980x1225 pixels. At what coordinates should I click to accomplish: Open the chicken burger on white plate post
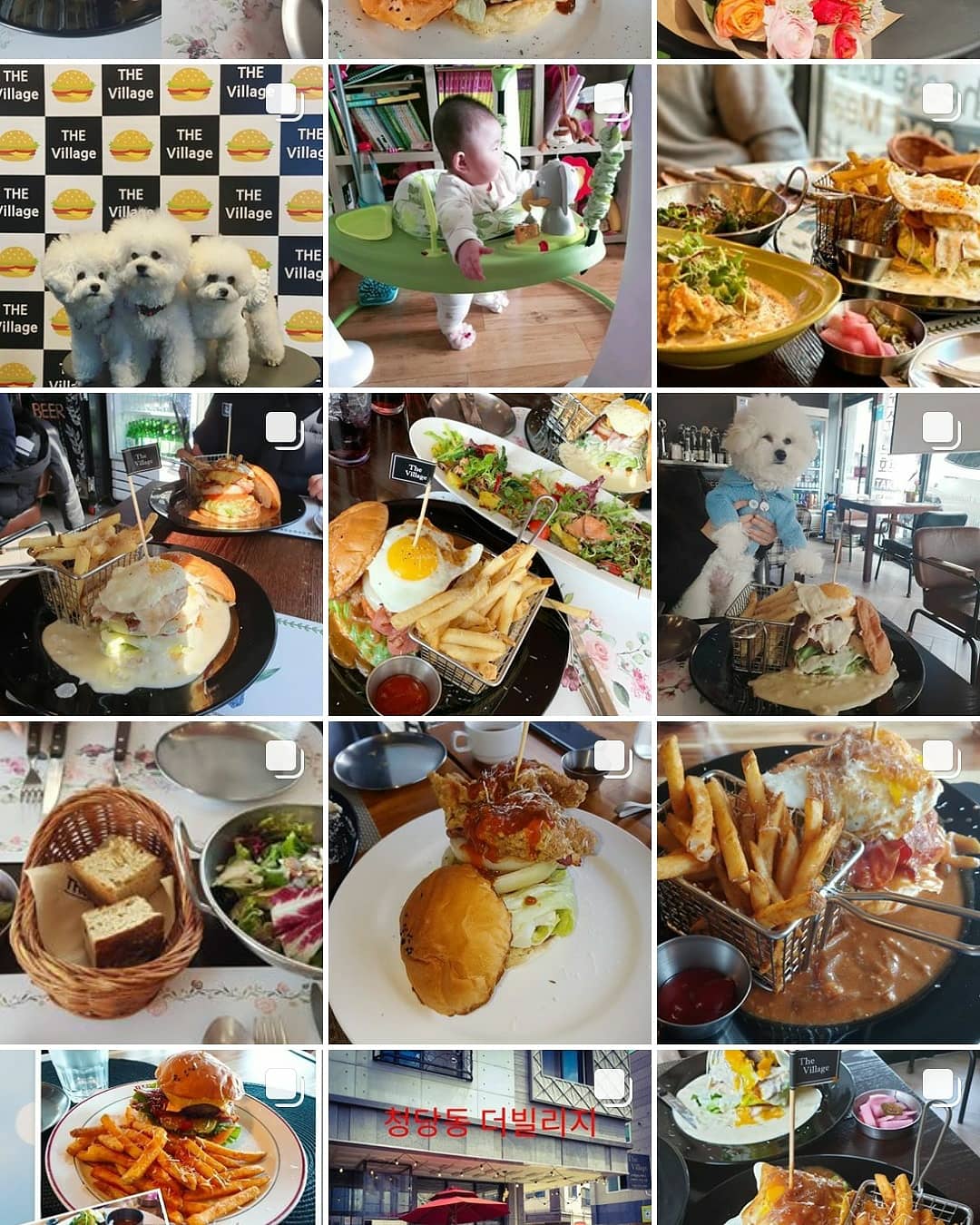click(x=490, y=882)
